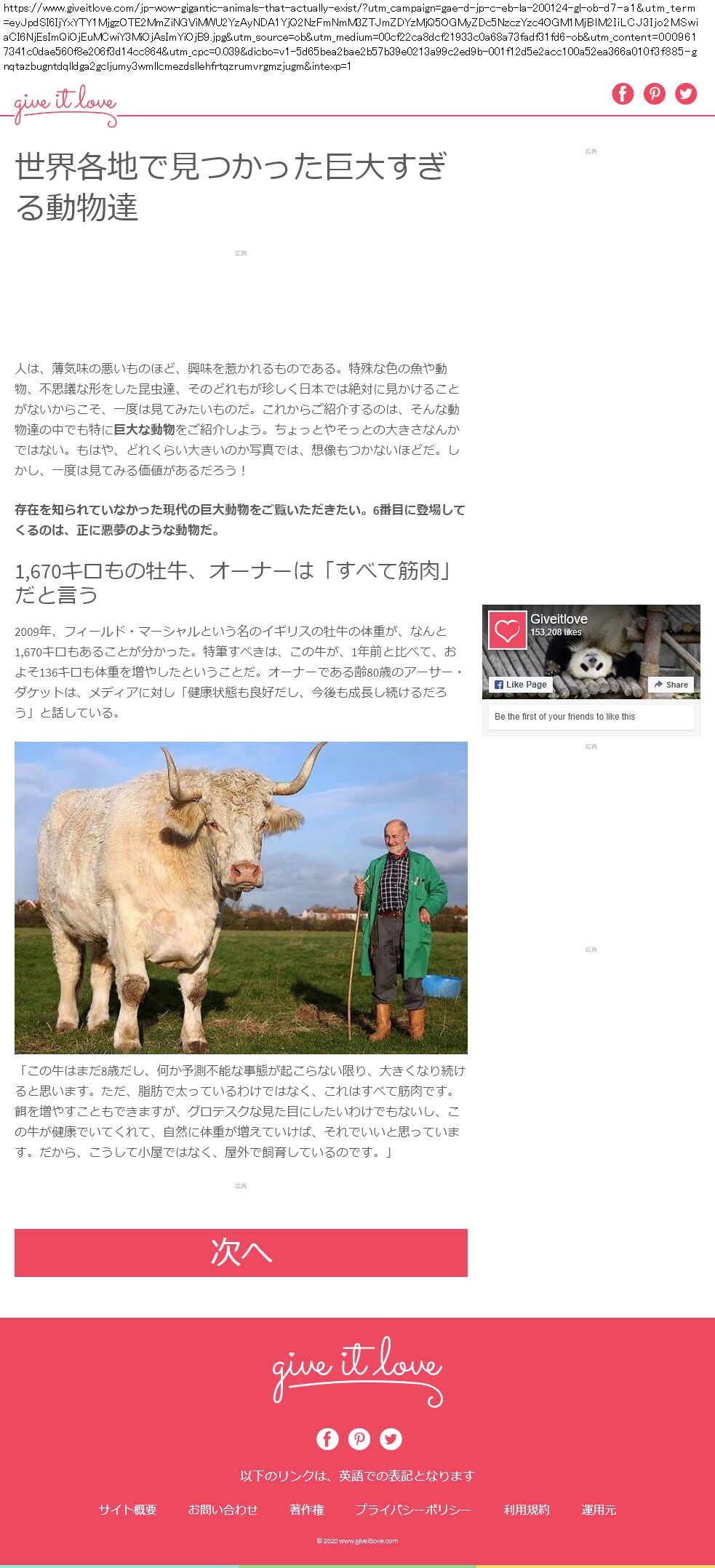
Task: Open the Twitter icon in the header
Action: pos(686,94)
